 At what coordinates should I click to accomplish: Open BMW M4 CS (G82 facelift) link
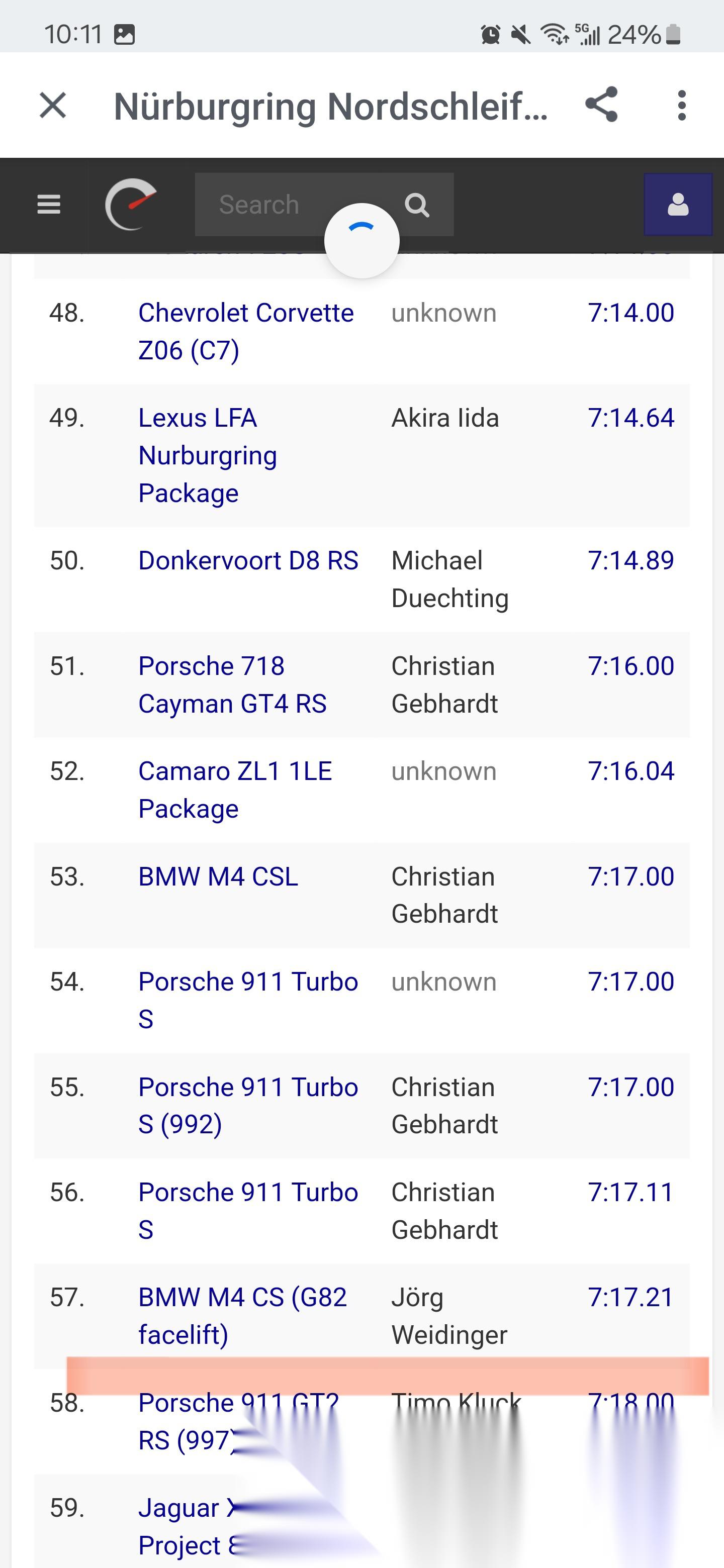tap(242, 1316)
